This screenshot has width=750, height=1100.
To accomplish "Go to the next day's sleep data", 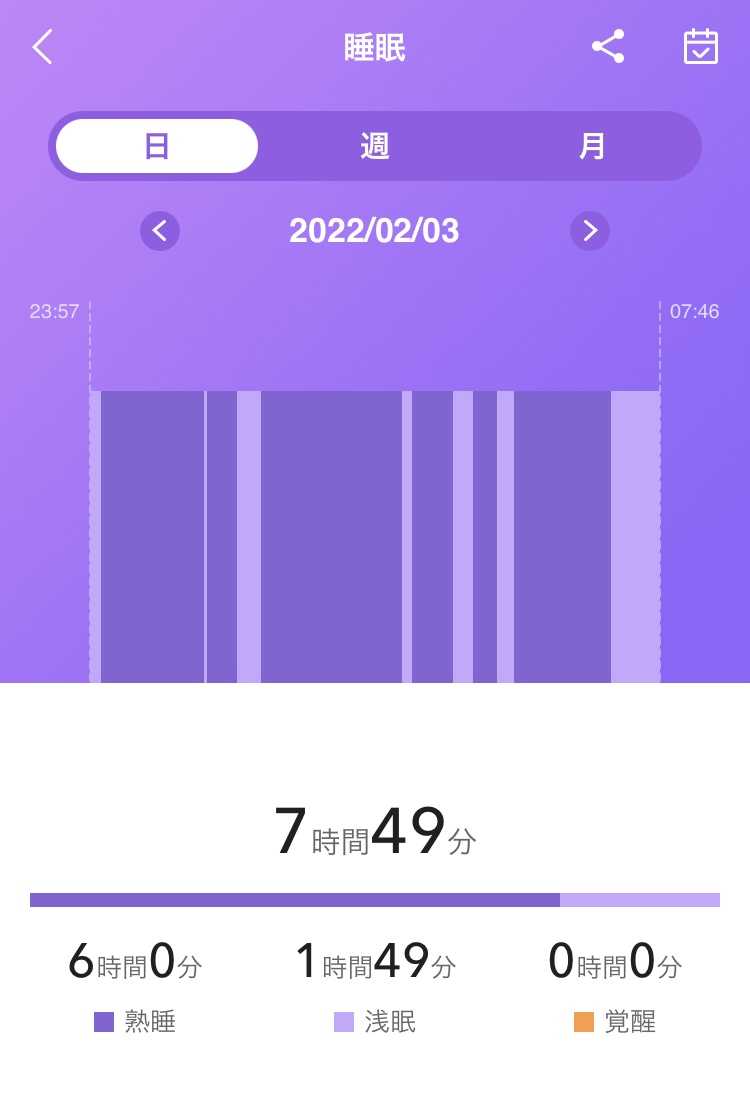I will tap(590, 231).
